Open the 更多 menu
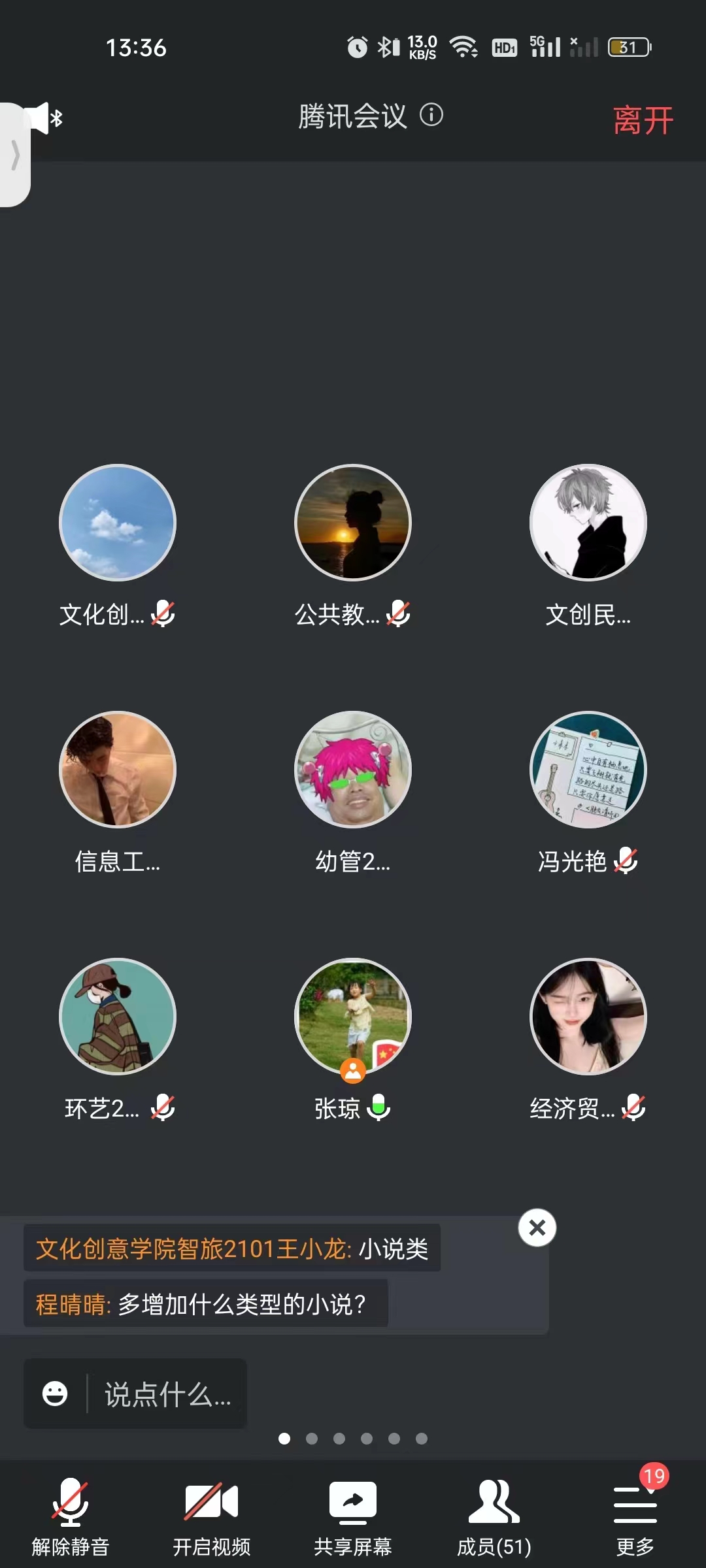This screenshot has width=706, height=1568. (x=635, y=1516)
